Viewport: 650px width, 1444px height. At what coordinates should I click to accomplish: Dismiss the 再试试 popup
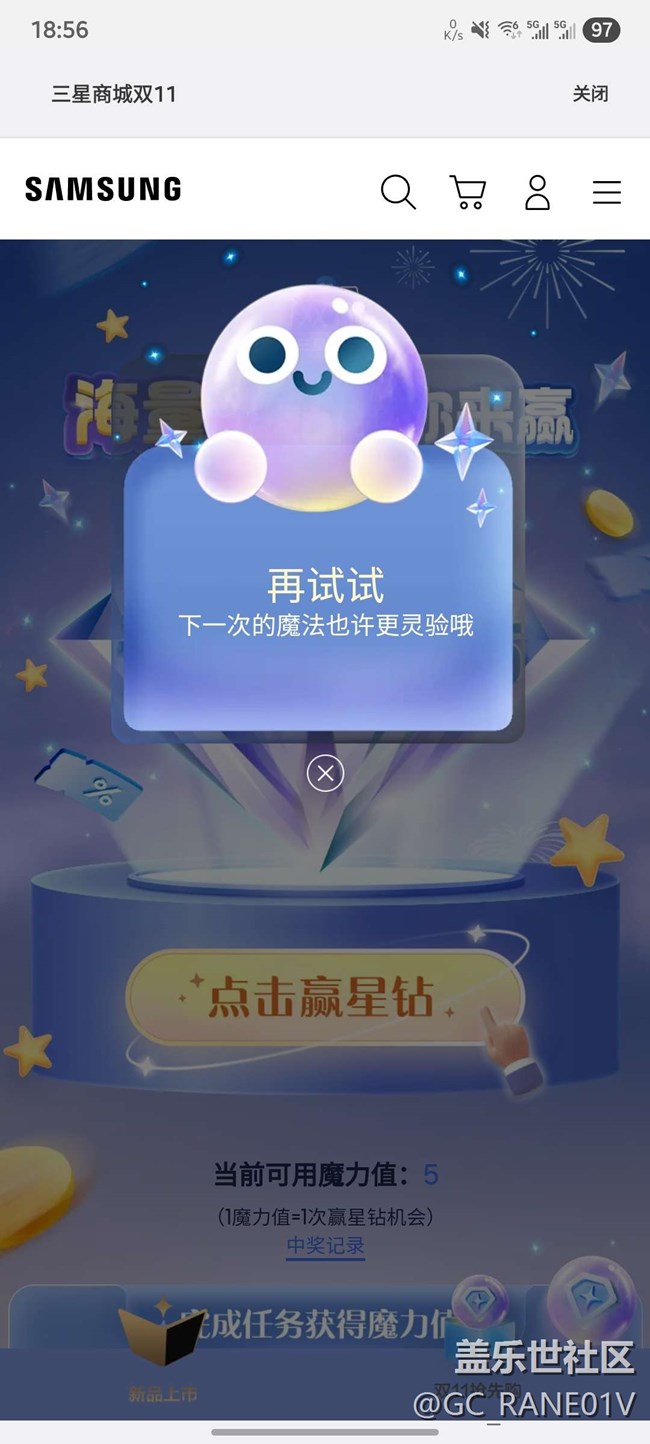[x=325, y=773]
